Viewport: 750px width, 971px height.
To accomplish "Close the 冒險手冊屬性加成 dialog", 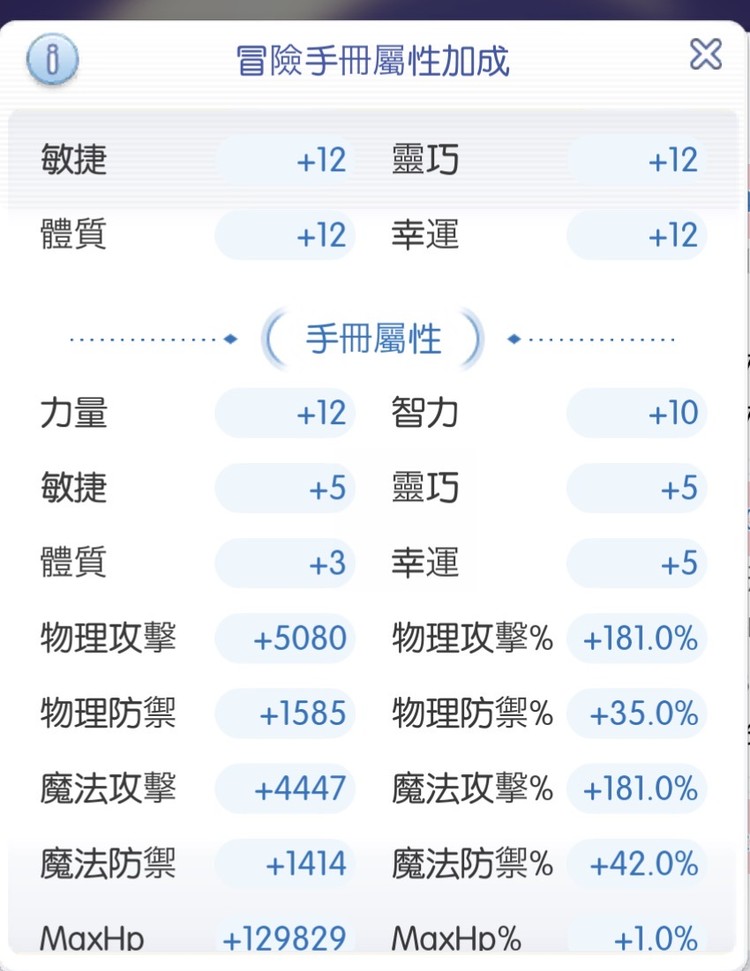I will [705, 54].
